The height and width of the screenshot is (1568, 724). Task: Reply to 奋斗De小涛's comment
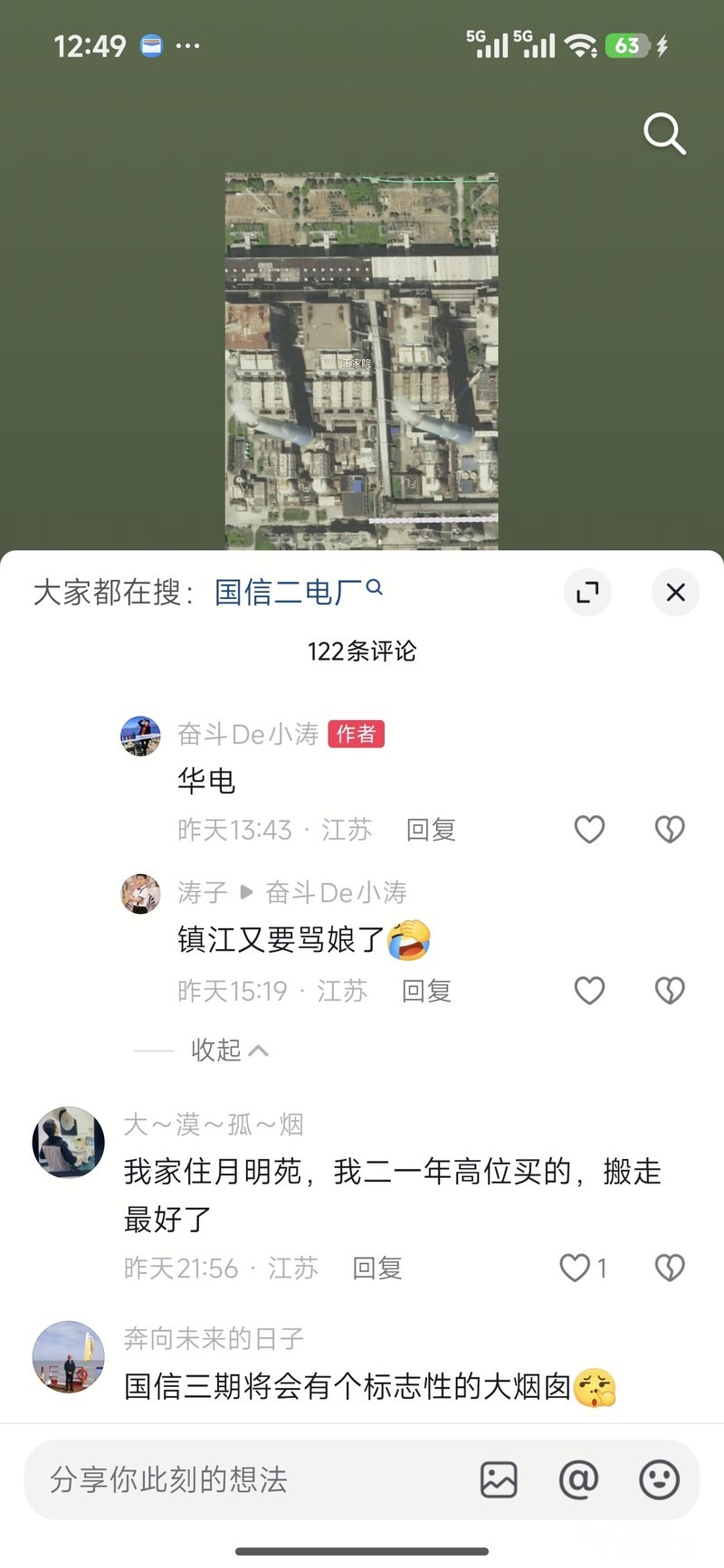430,830
